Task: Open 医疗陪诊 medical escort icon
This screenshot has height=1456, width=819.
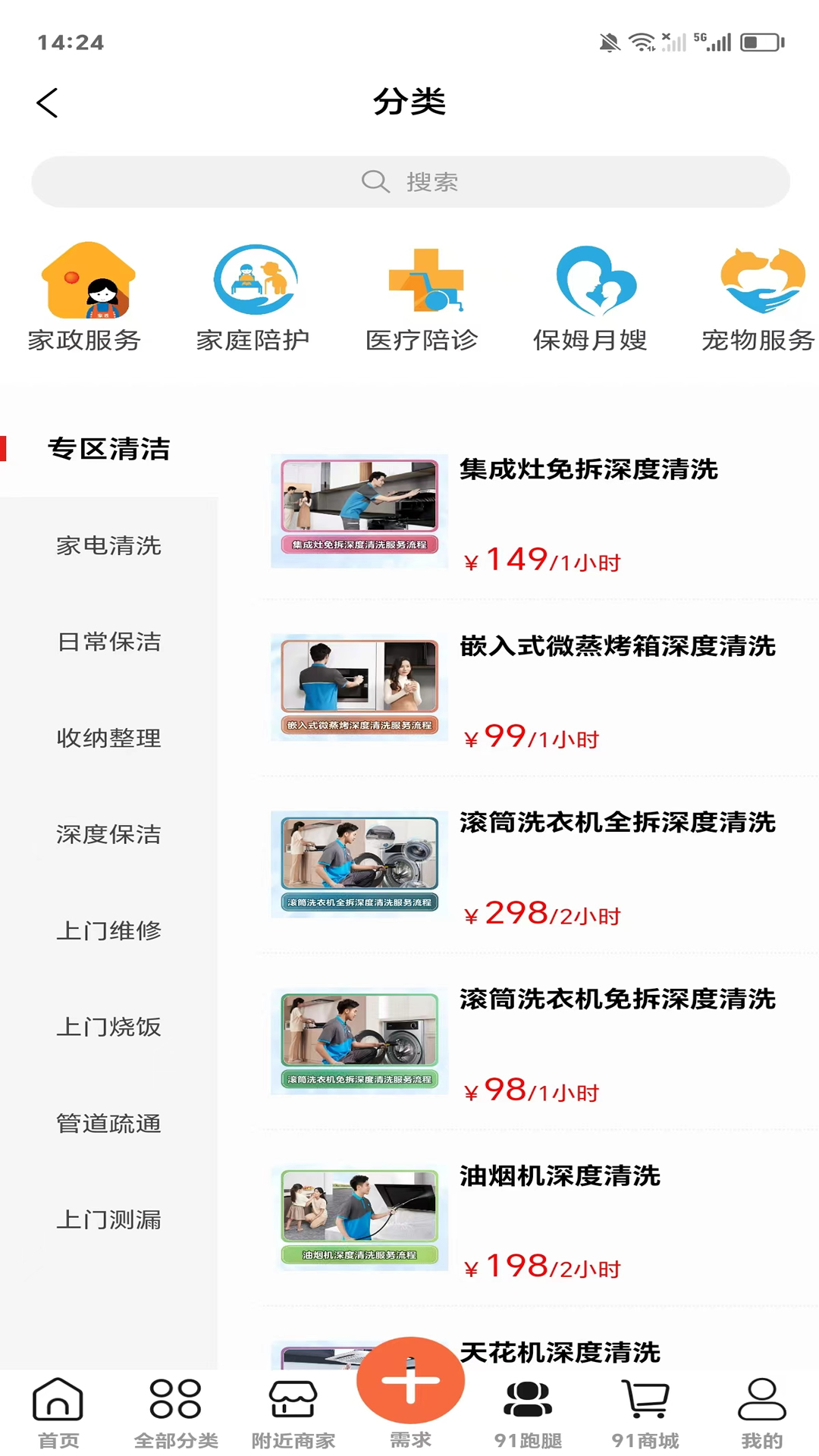Action: (x=422, y=296)
